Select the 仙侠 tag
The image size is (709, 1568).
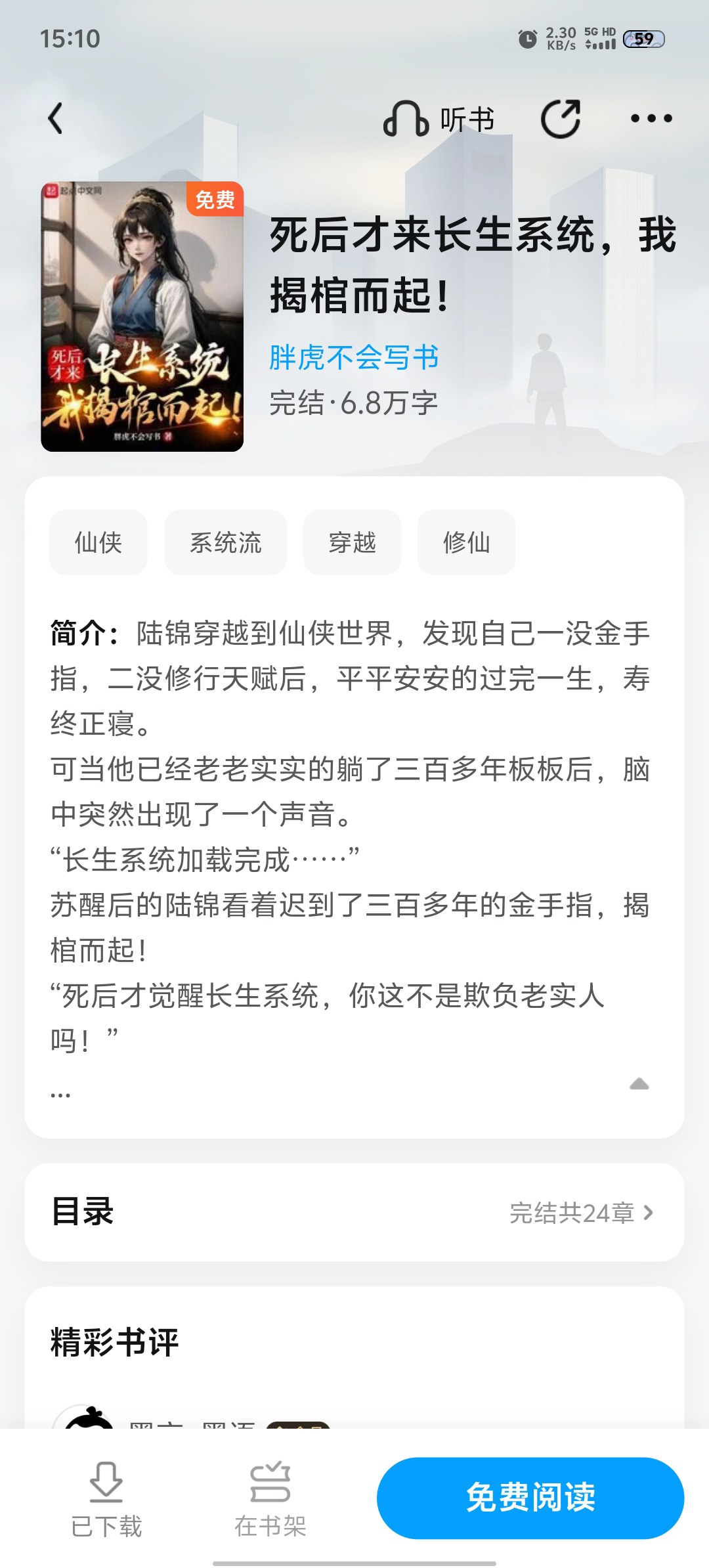[98, 542]
